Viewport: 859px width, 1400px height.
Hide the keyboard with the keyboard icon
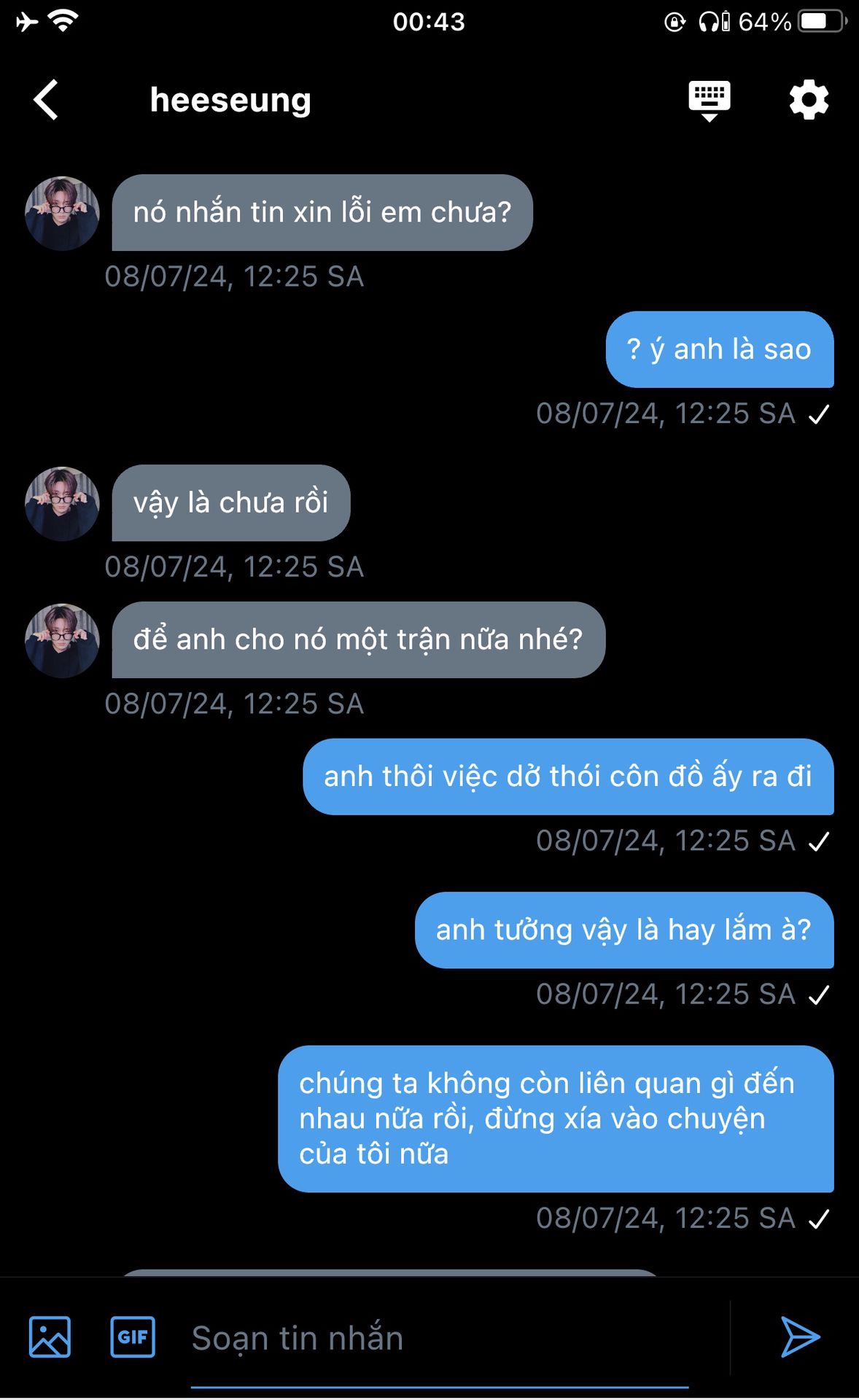click(x=709, y=100)
